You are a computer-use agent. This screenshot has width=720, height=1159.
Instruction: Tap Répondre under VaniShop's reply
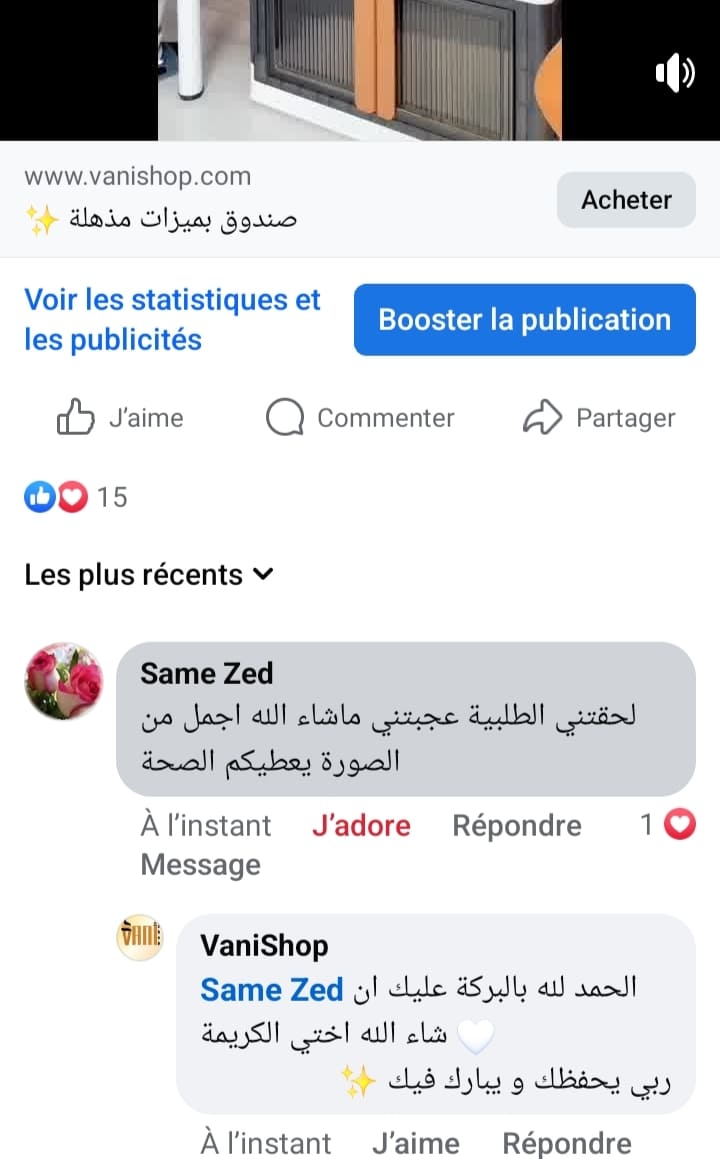point(566,1143)
